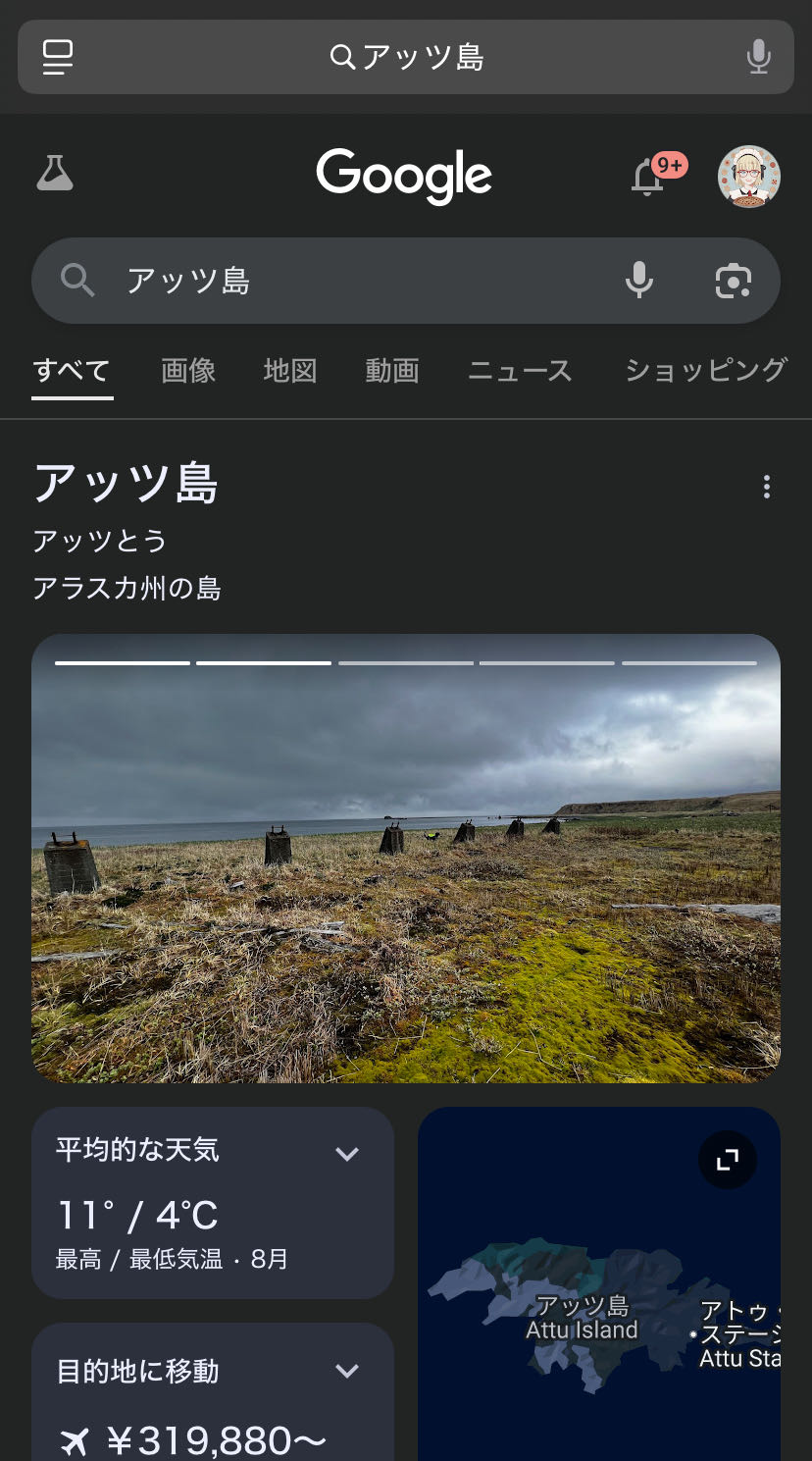Open the tabs button in the address bar
This screenshot has width=812, height=1461.
point(58,57)
